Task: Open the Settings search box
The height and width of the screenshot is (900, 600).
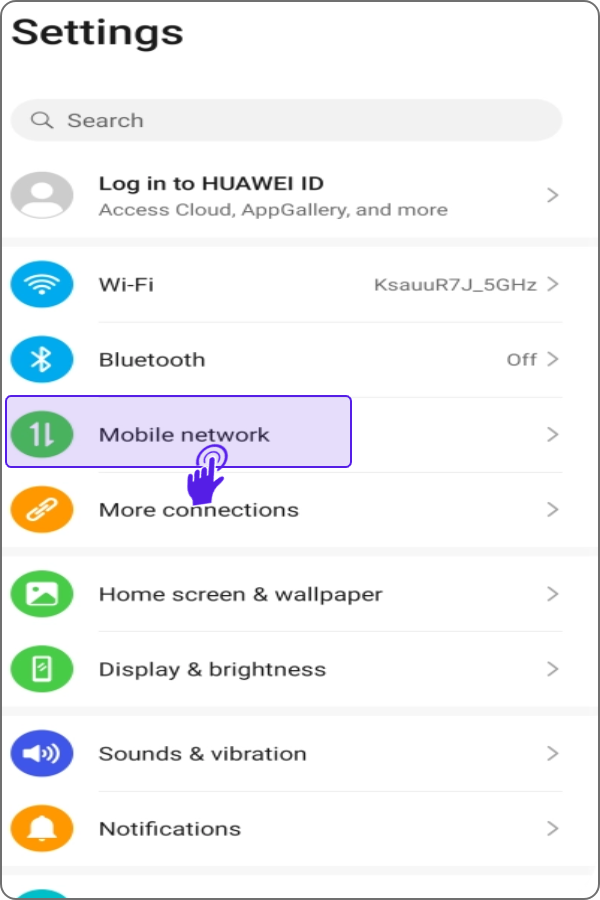Action: coord(285,120)
